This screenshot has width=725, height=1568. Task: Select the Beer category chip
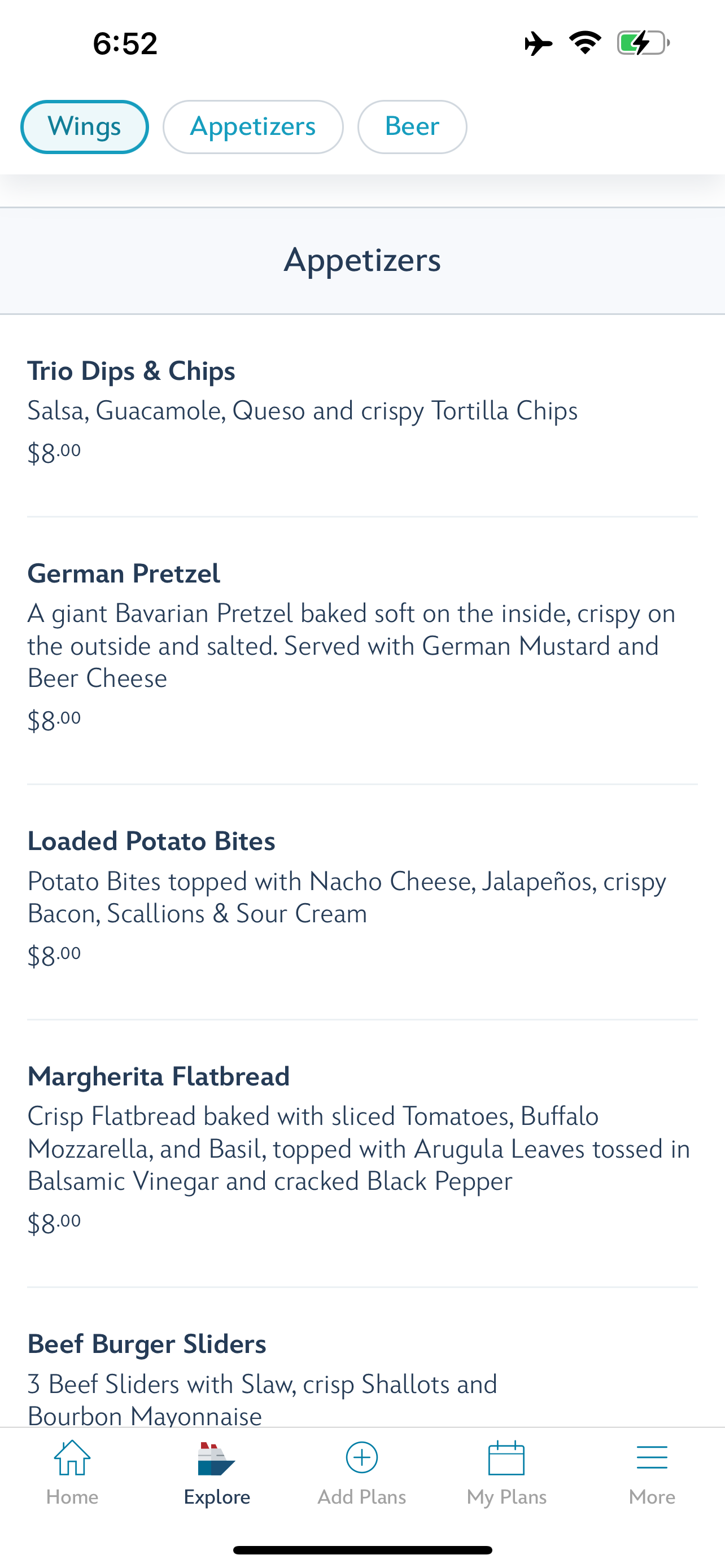tap(412, 126)
